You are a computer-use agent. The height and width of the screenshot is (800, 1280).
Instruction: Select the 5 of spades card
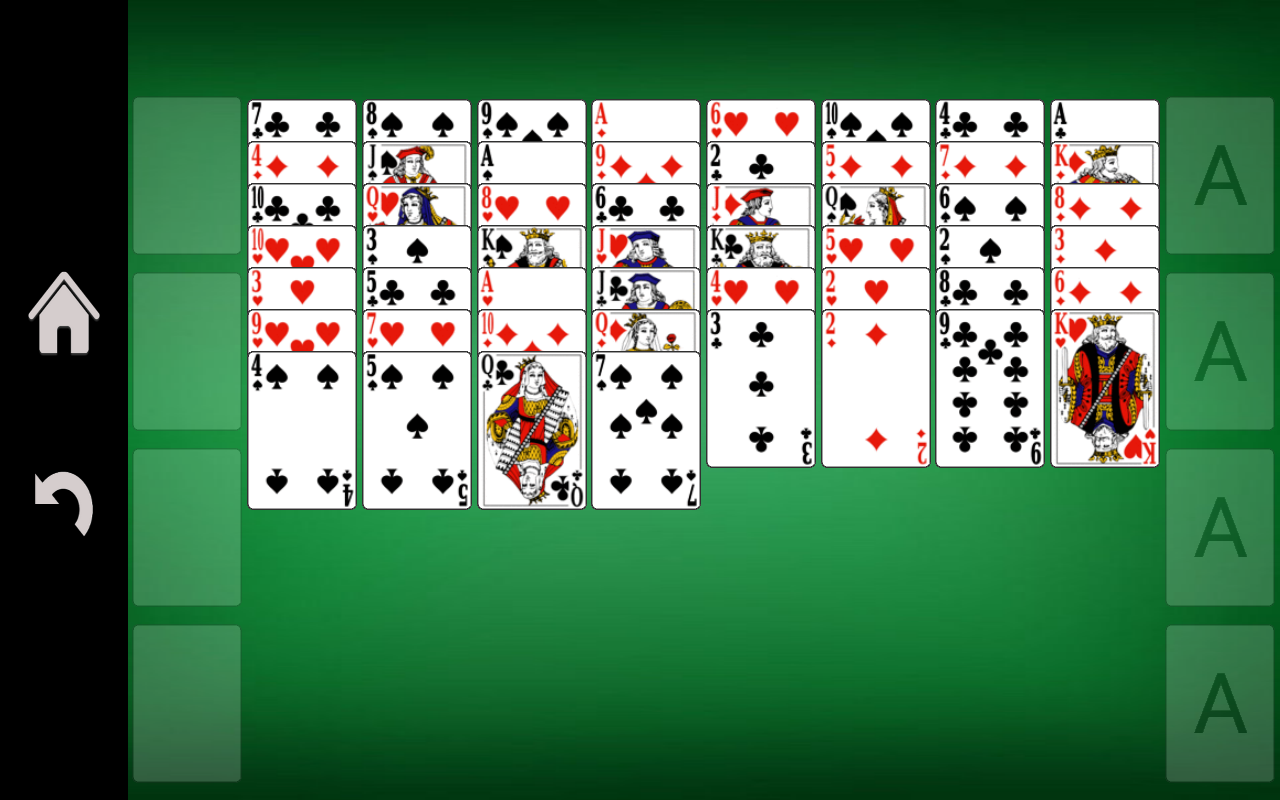417,430
